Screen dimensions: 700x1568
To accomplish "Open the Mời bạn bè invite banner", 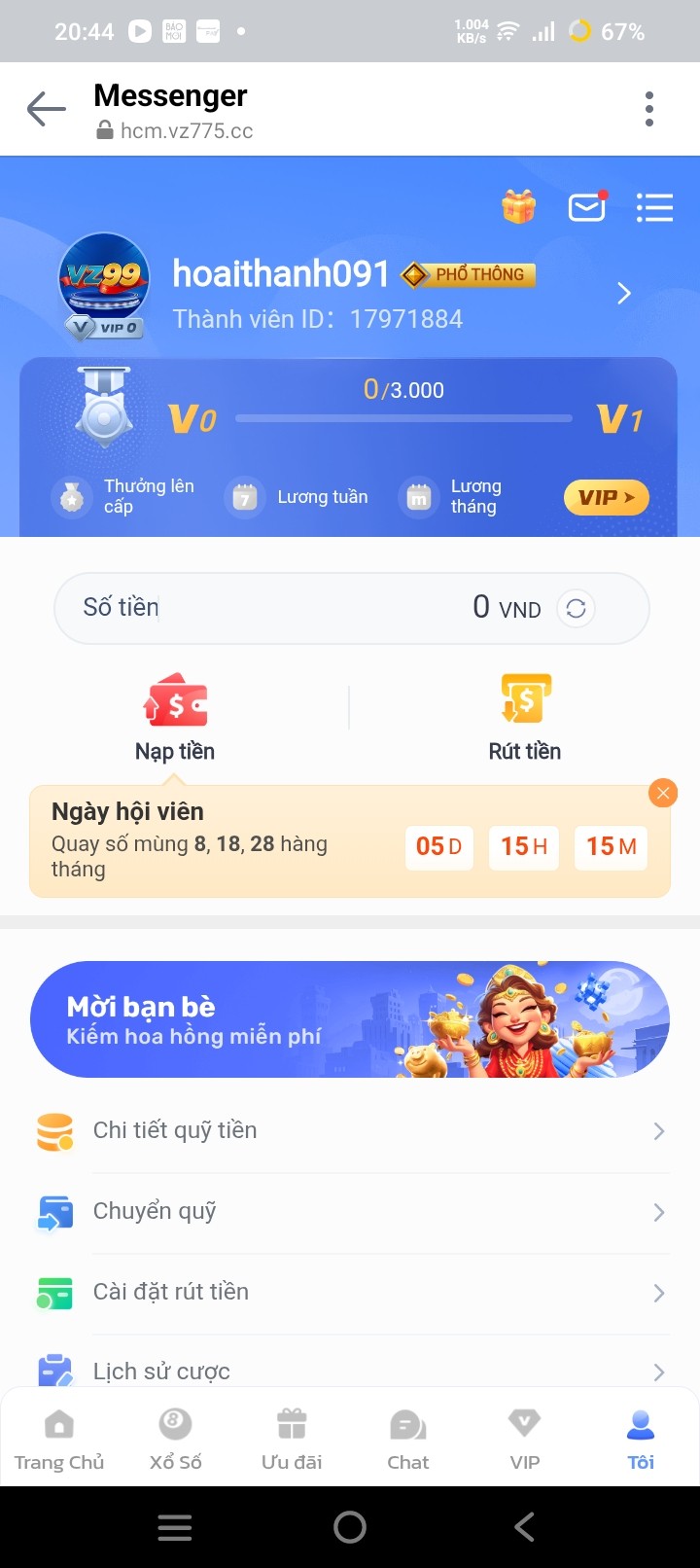I will [350, 1019].
